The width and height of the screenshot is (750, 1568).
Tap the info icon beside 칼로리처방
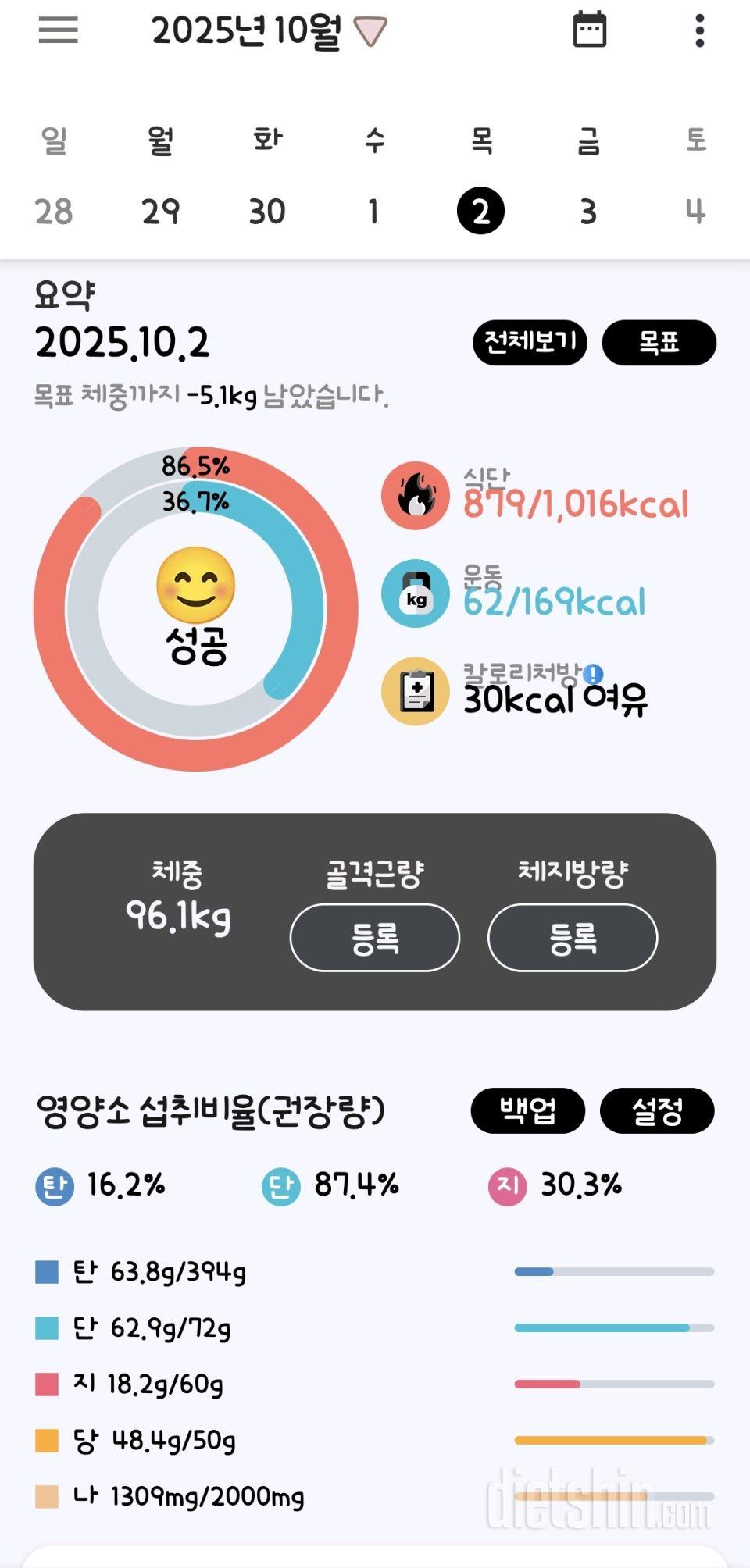tap(594, 674)
